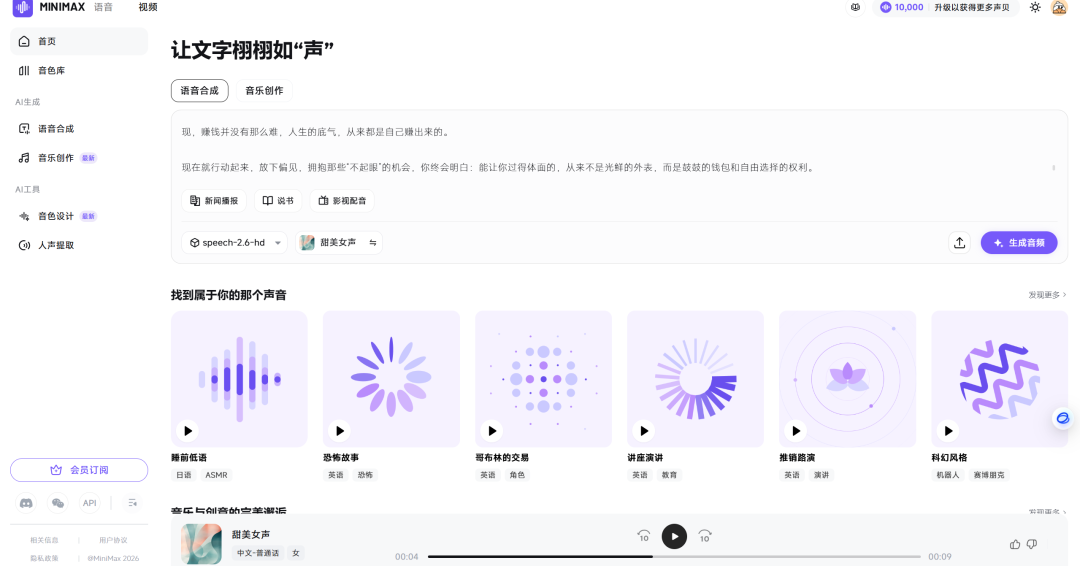
Task: Go to 语音合成 in the sidebar
Action: (x=55, y=129)
